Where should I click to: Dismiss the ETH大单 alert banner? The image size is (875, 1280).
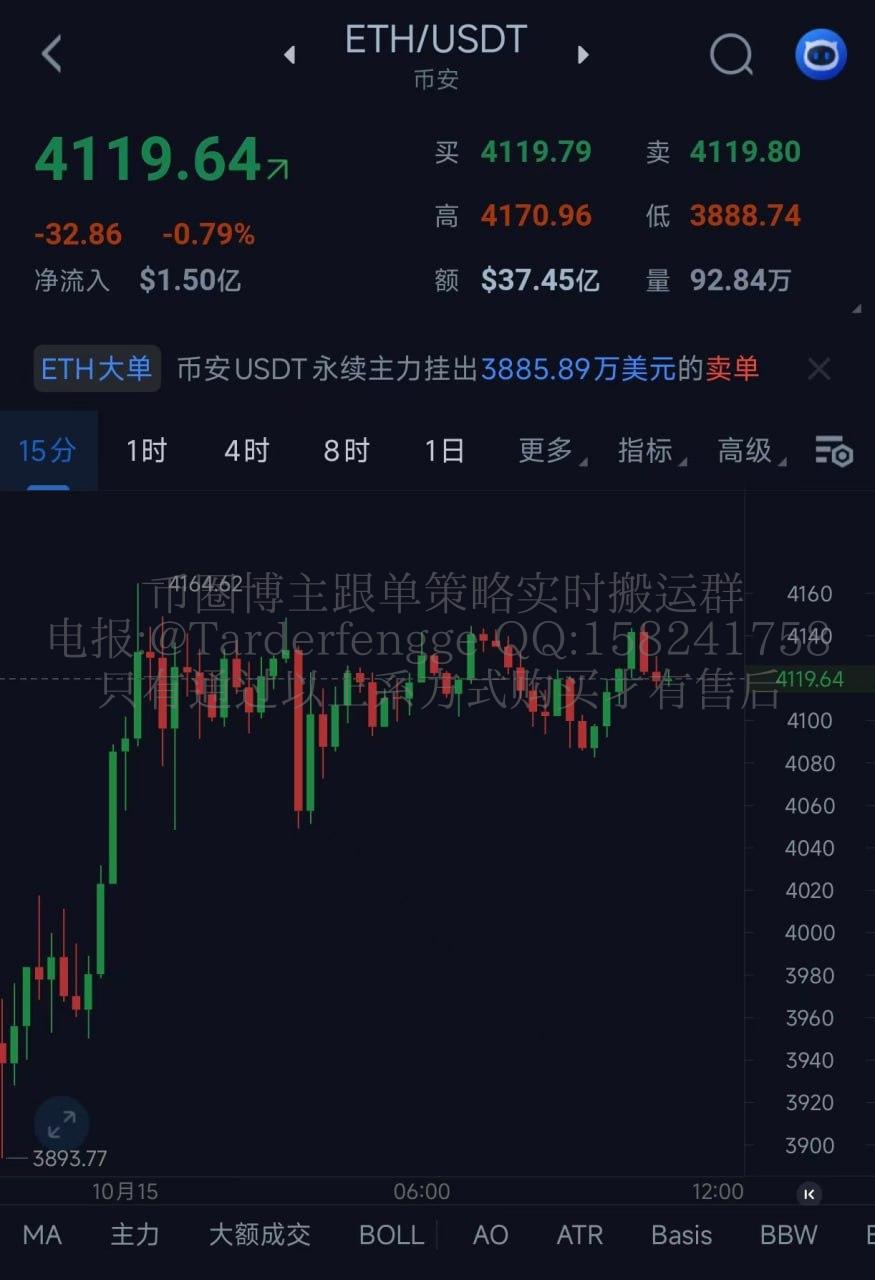point(819,369)
